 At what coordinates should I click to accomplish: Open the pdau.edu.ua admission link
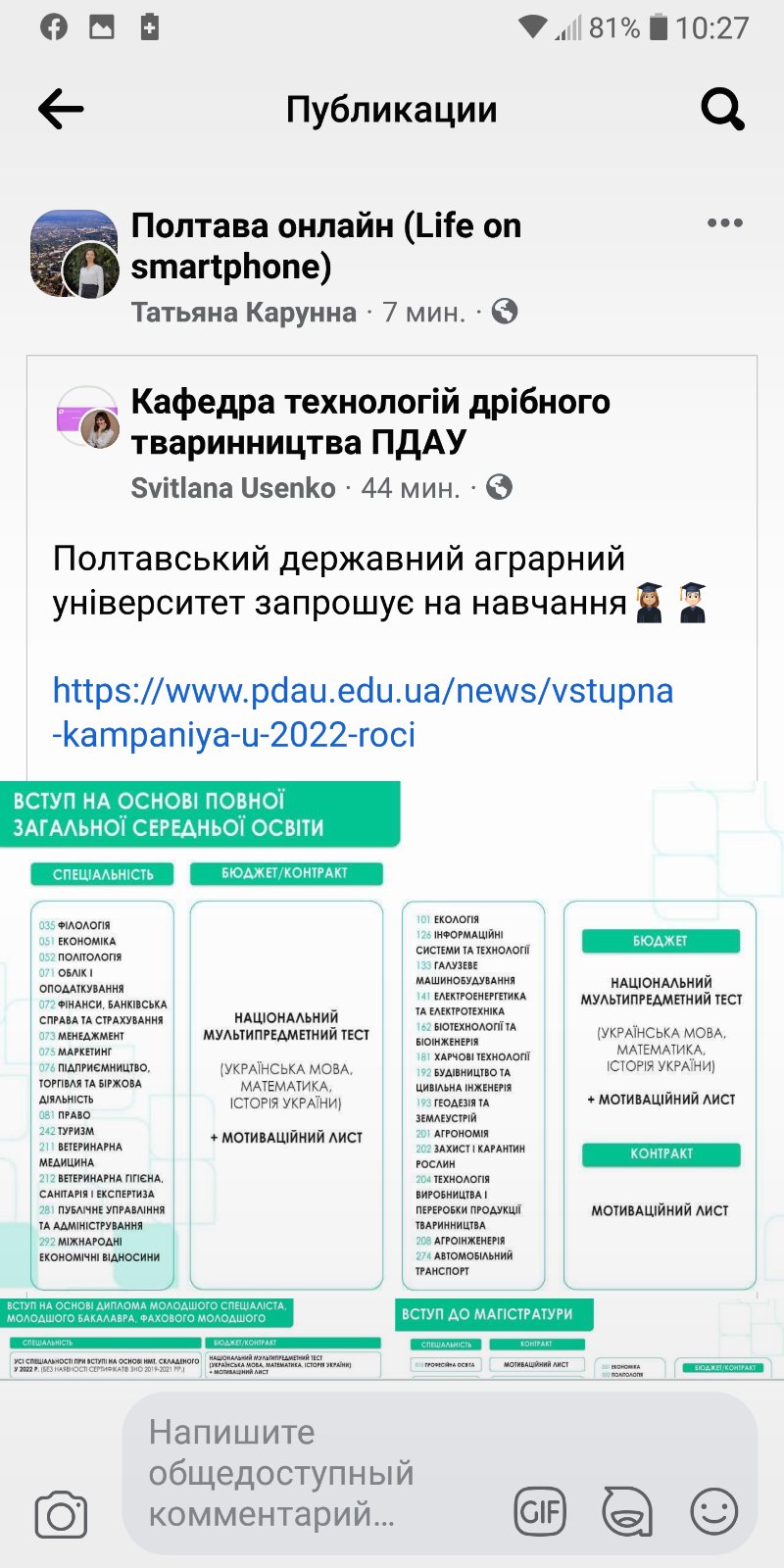[363, 712]
